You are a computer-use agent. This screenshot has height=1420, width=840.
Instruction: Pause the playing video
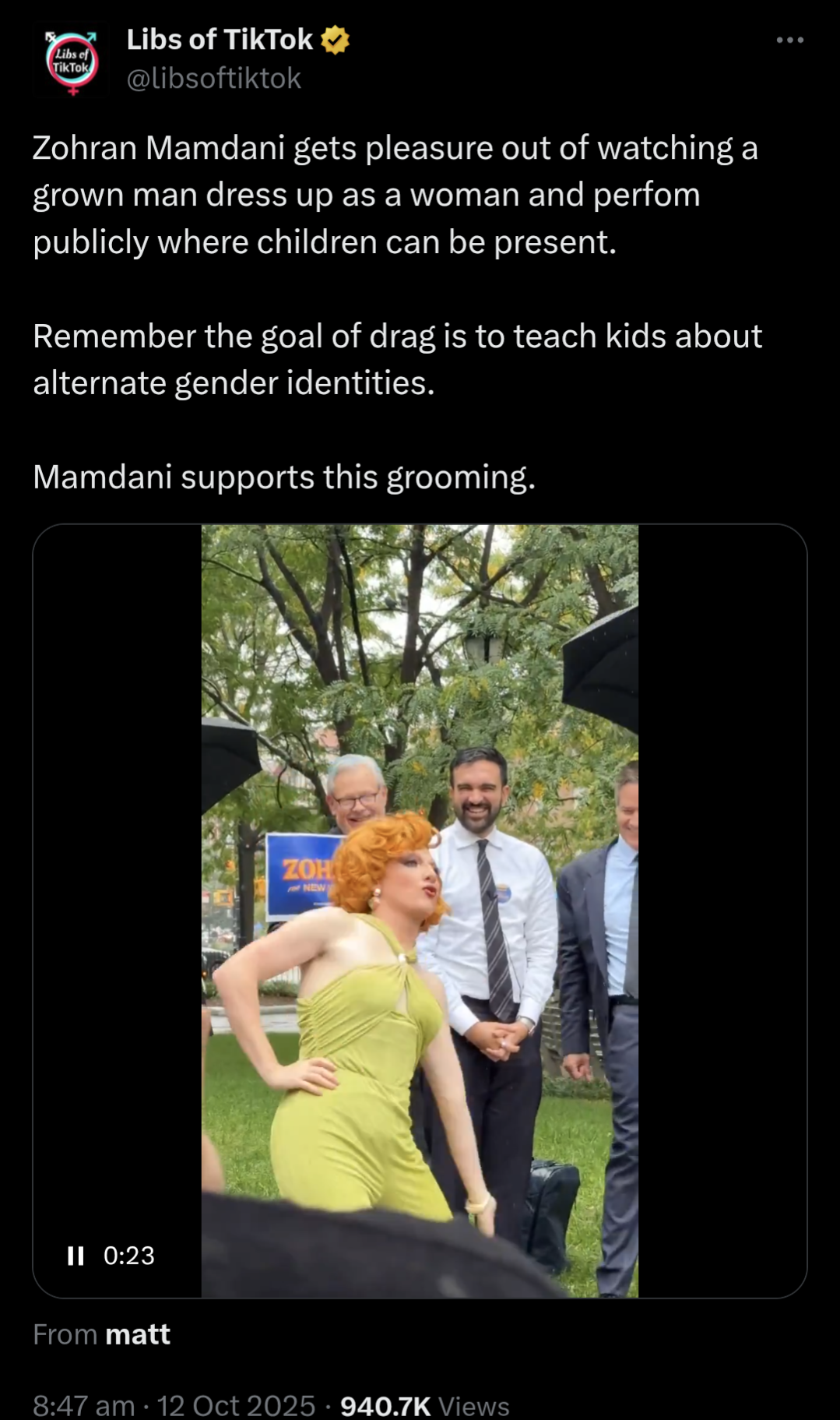(x=76, y=1255)
